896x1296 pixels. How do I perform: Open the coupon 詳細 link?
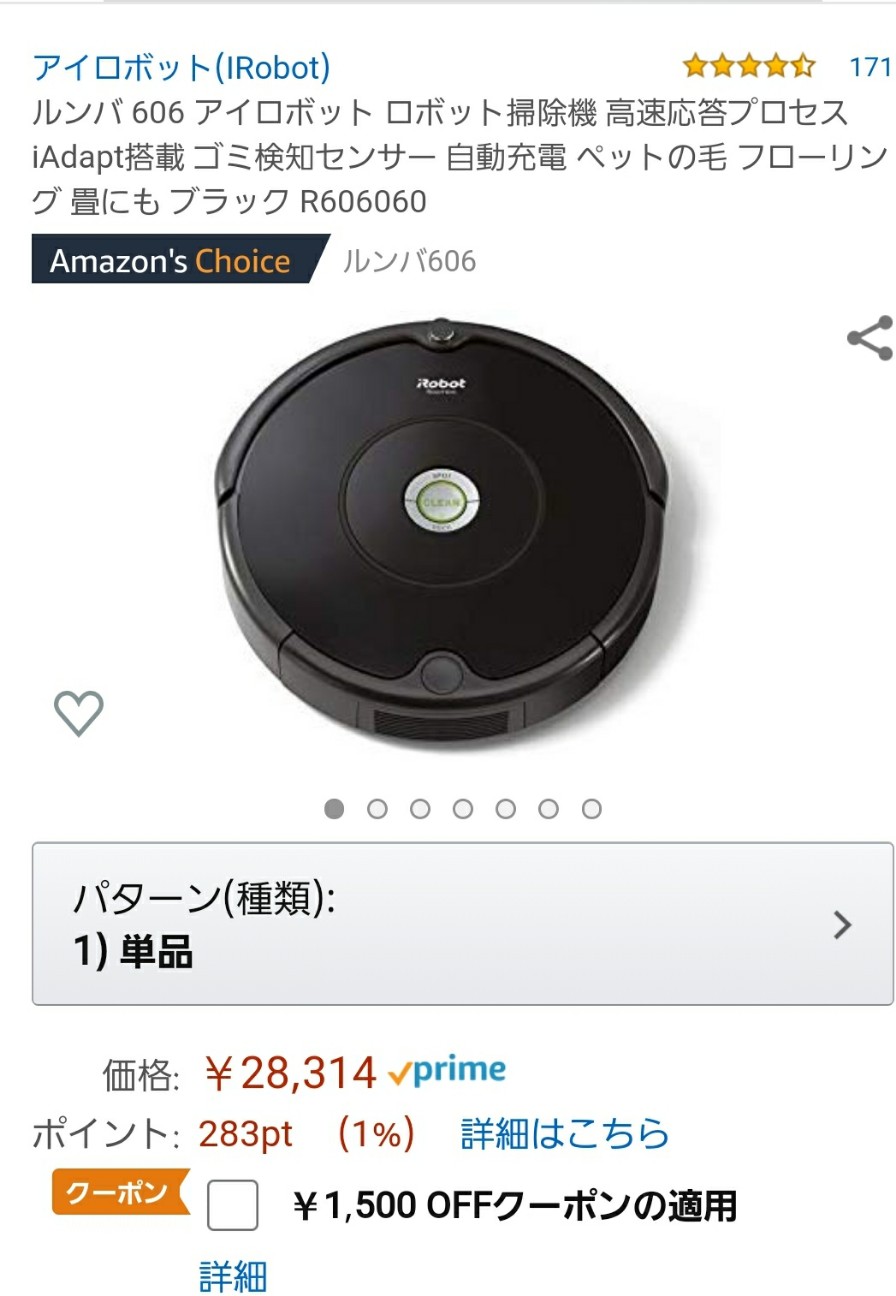(x=232, y=1276)
